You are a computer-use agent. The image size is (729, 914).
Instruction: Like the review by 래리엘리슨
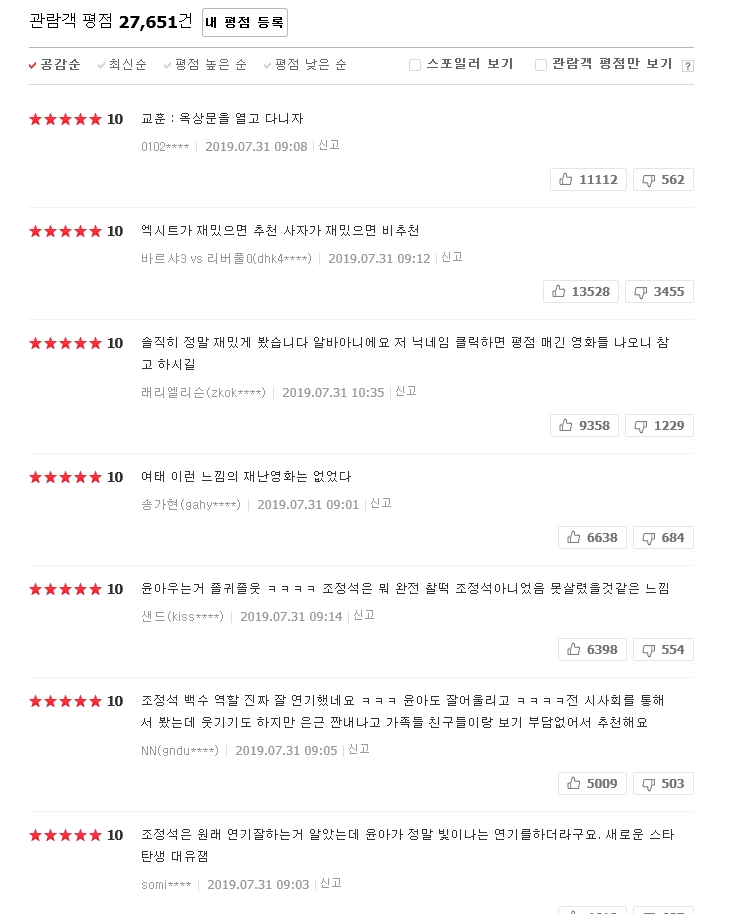[x=589, y=426]
